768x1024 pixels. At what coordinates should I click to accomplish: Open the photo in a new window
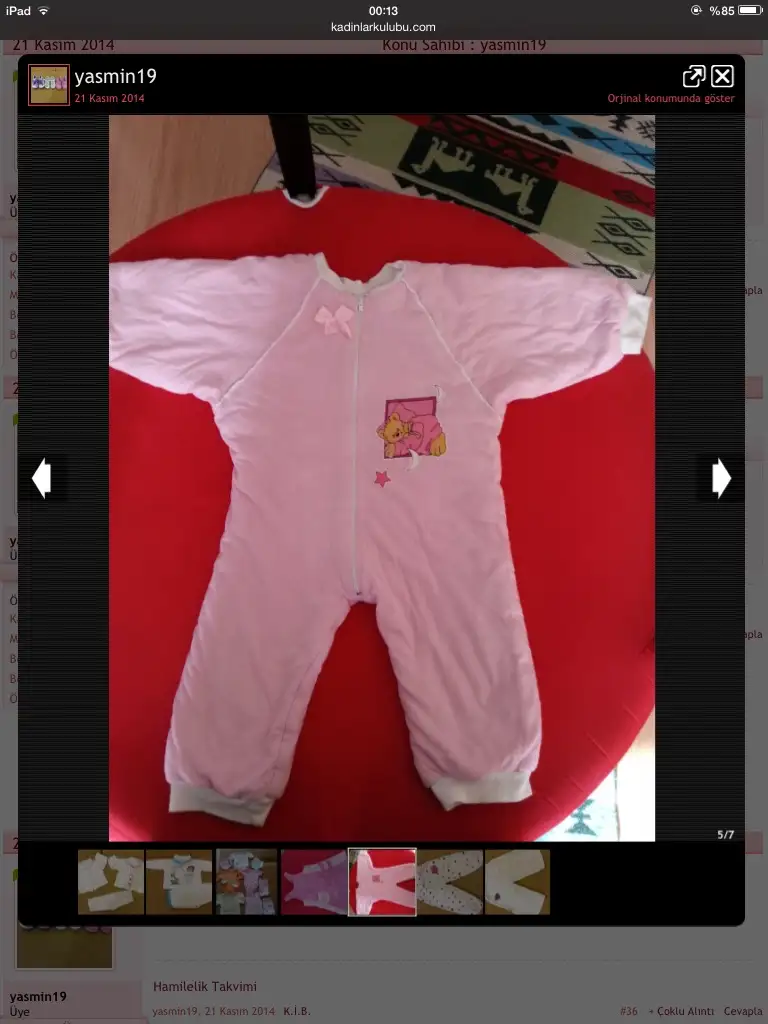click(x=694, y=76)
